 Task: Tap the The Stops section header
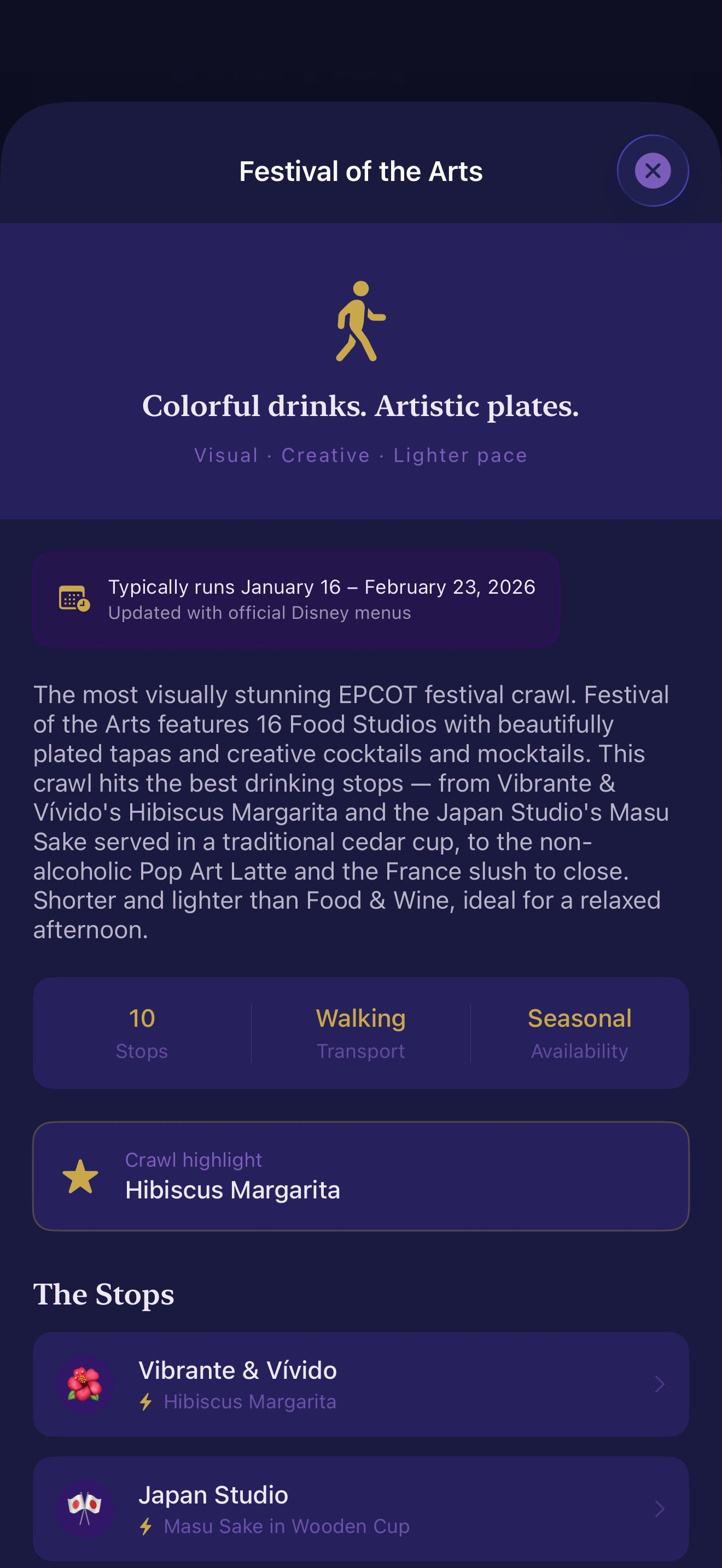pos(103,1294)
